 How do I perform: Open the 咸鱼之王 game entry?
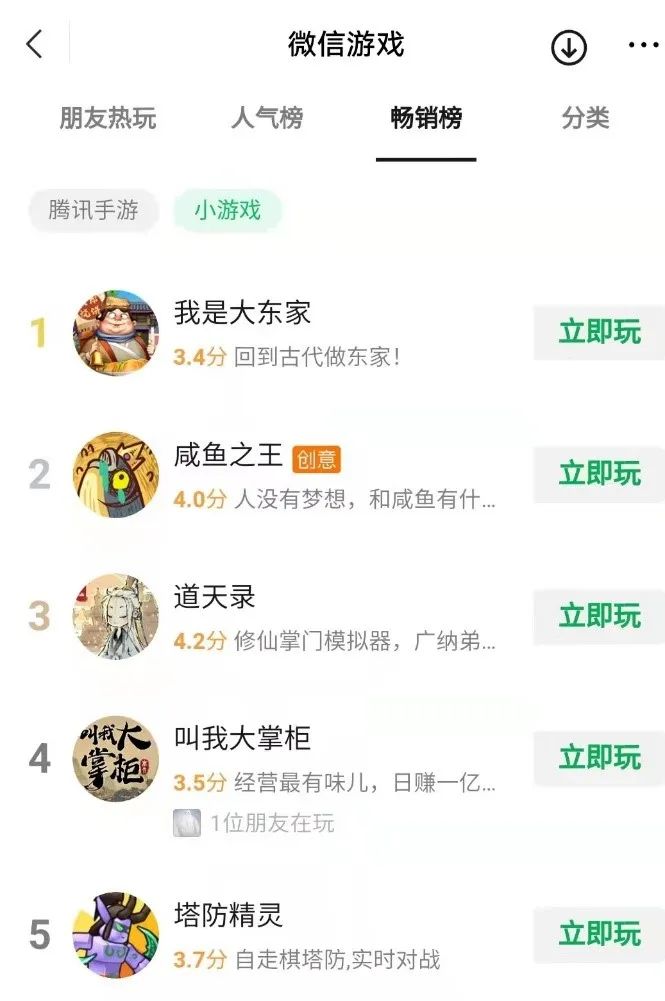[x=228, y=456]
